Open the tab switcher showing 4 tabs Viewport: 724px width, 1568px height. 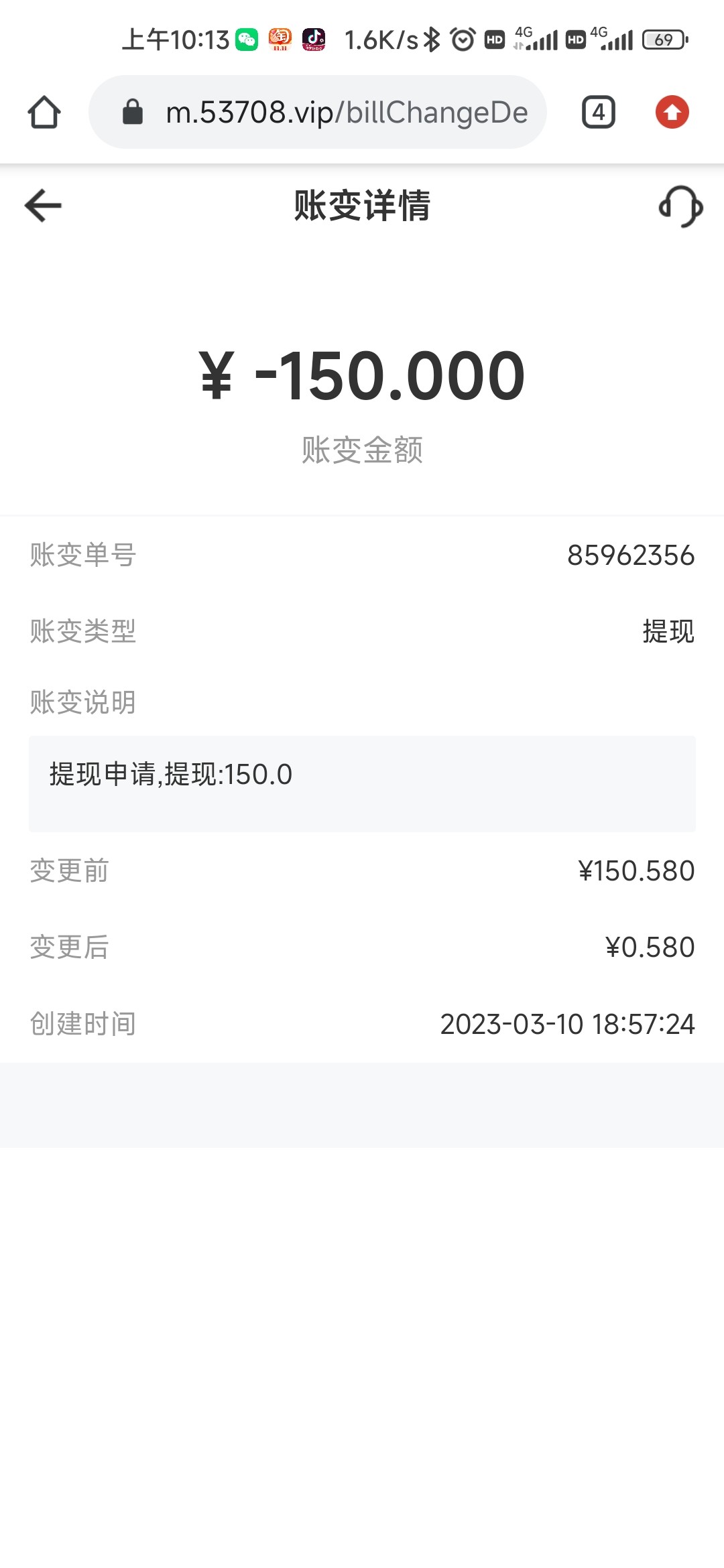(597, 112)
